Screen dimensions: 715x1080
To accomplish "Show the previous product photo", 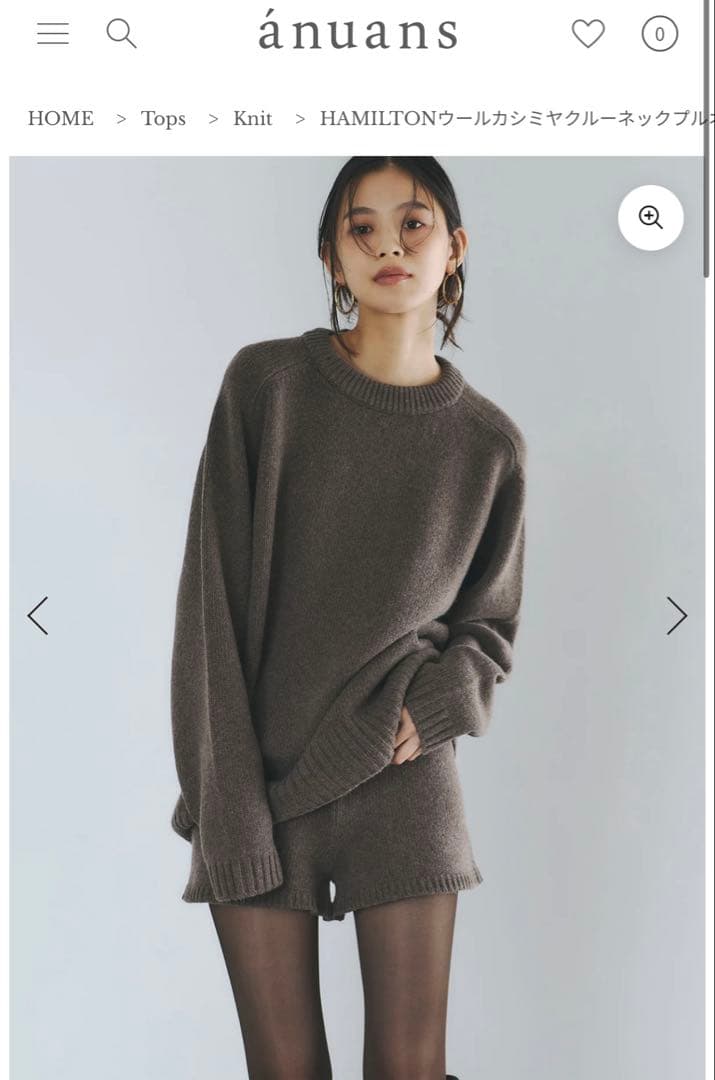I will tap(38, 616).
